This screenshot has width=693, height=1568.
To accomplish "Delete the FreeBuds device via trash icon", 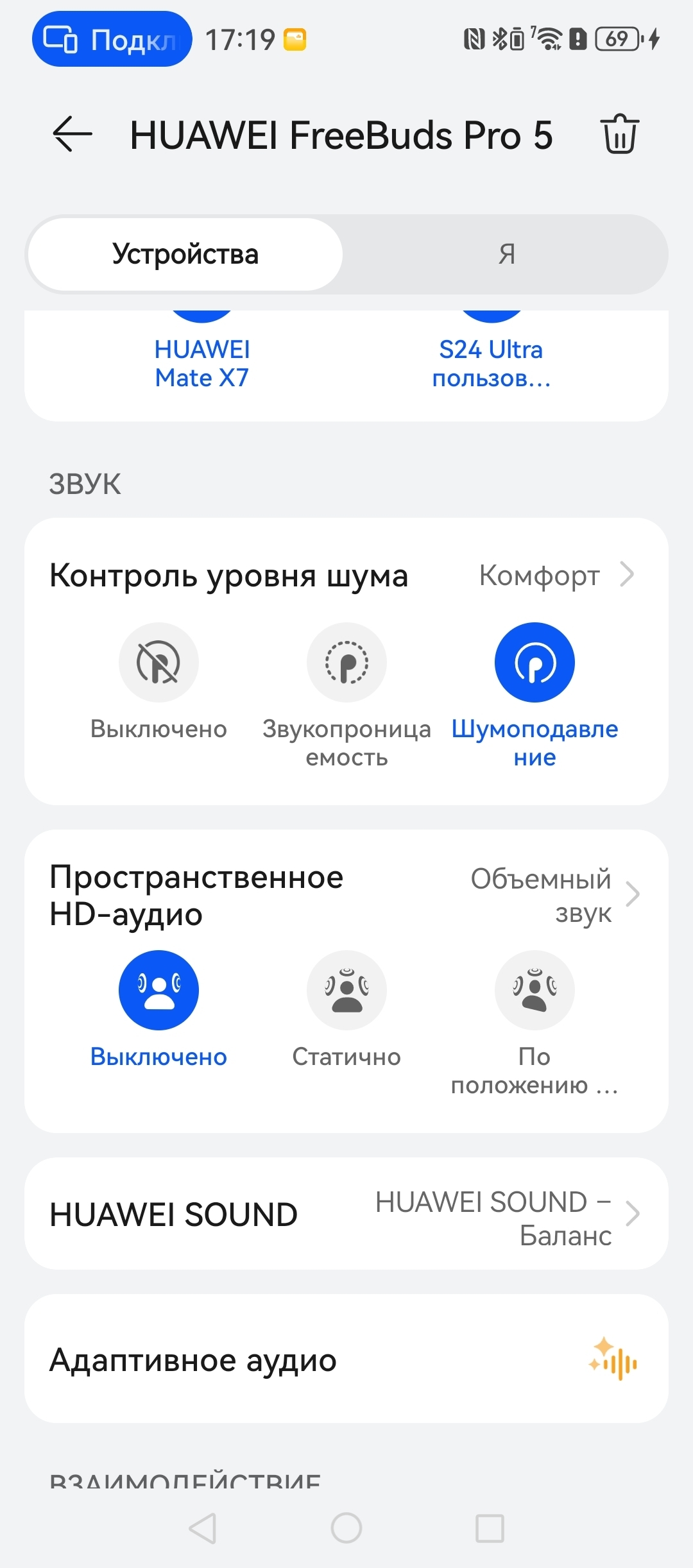I will click(619, 134).
